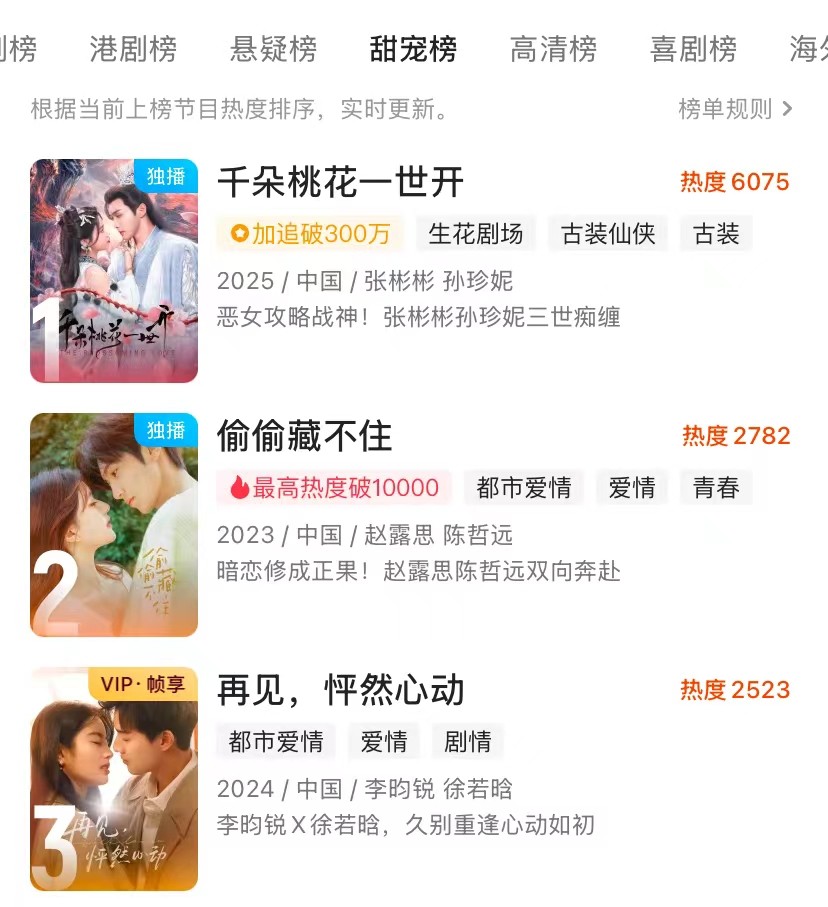Select the 都市爱情 tag under 偷偷藏不住
Image resolution: width=828 pixels, height=907 pixels.
[x=524, y=488]
